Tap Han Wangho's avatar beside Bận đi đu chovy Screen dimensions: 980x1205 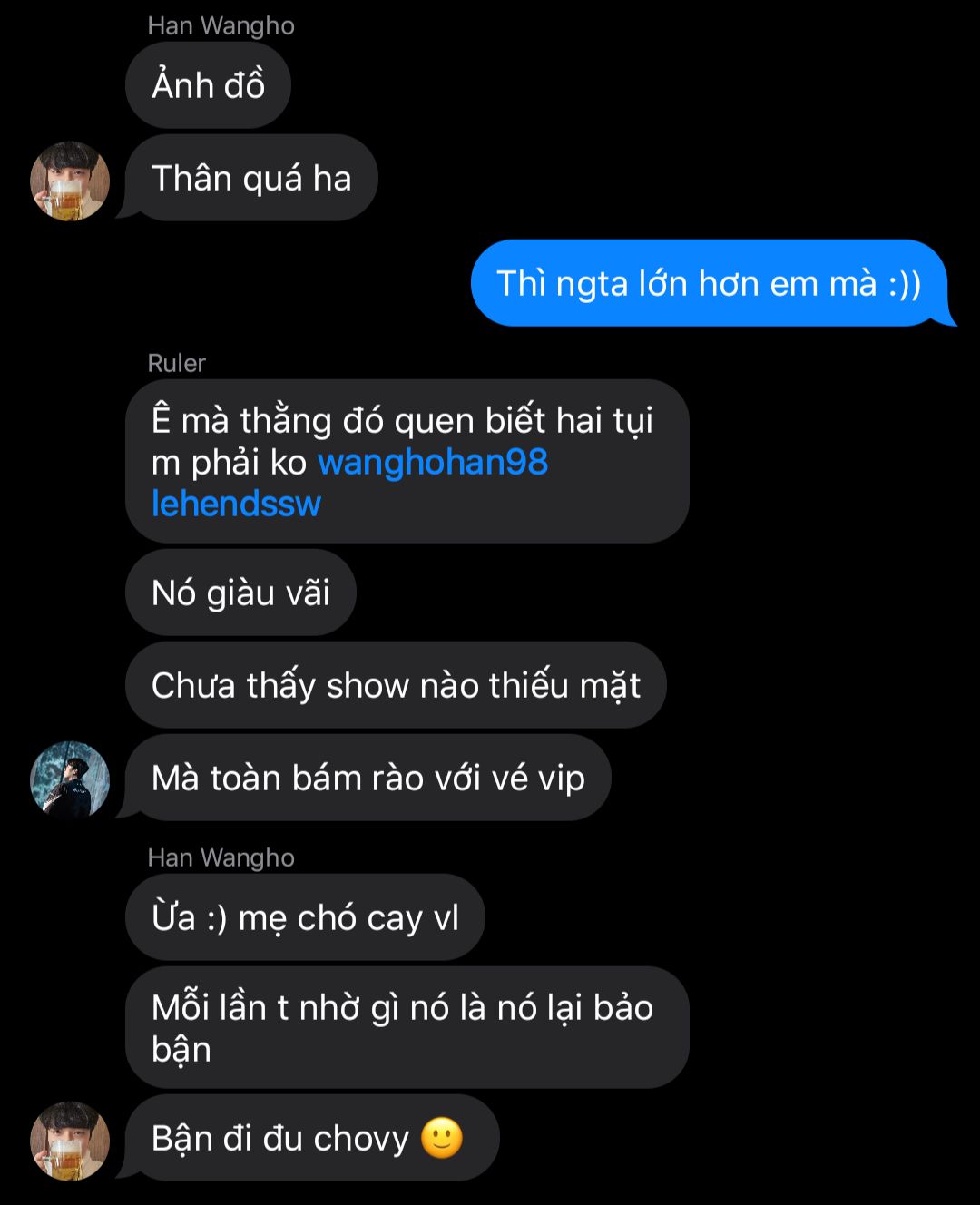(x=70, y=1141)
